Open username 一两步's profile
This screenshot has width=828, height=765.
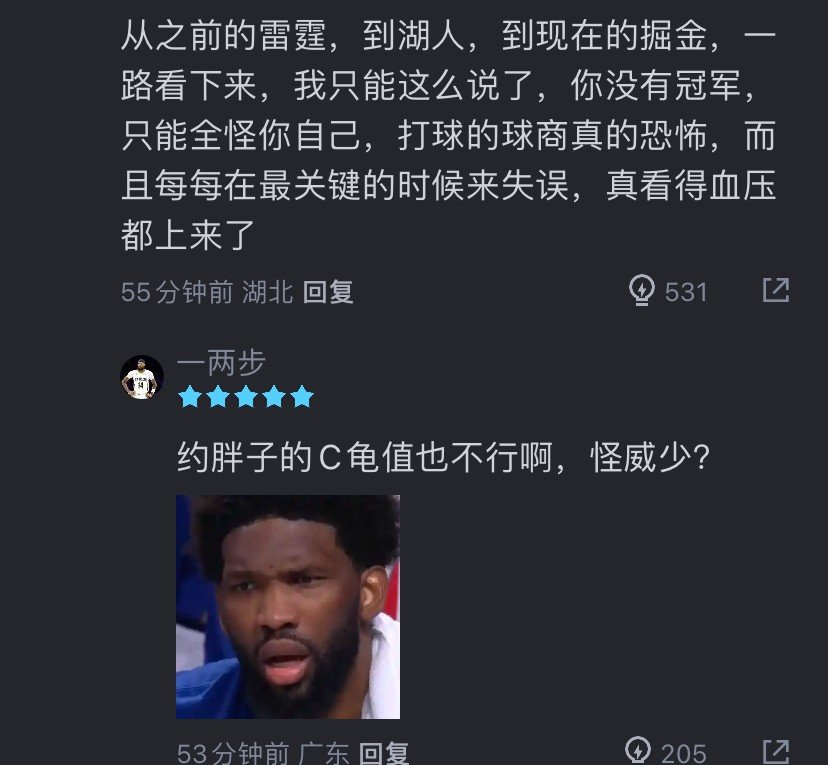pyautogui.click(x=221, y=363)
